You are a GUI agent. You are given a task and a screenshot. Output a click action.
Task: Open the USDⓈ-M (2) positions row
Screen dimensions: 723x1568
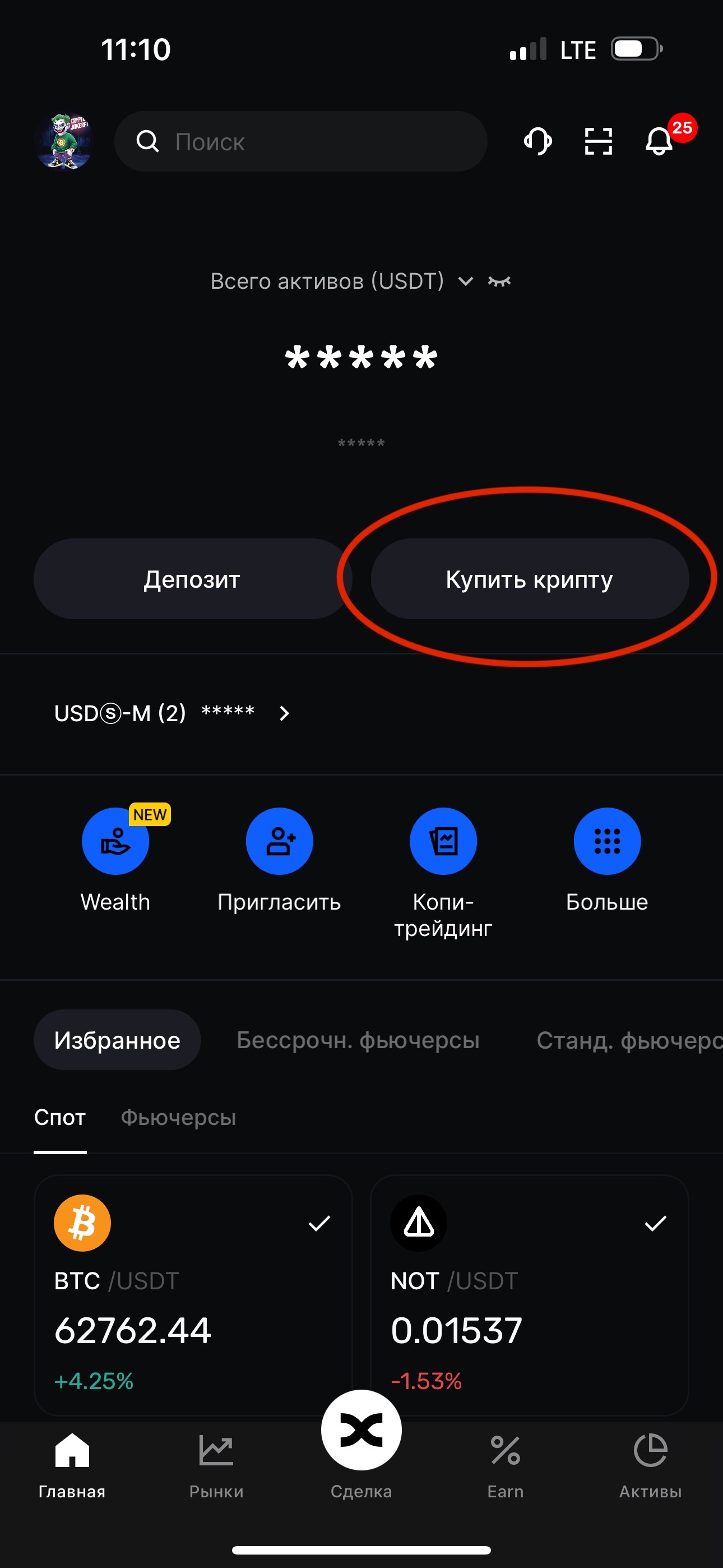click(172, 713)
